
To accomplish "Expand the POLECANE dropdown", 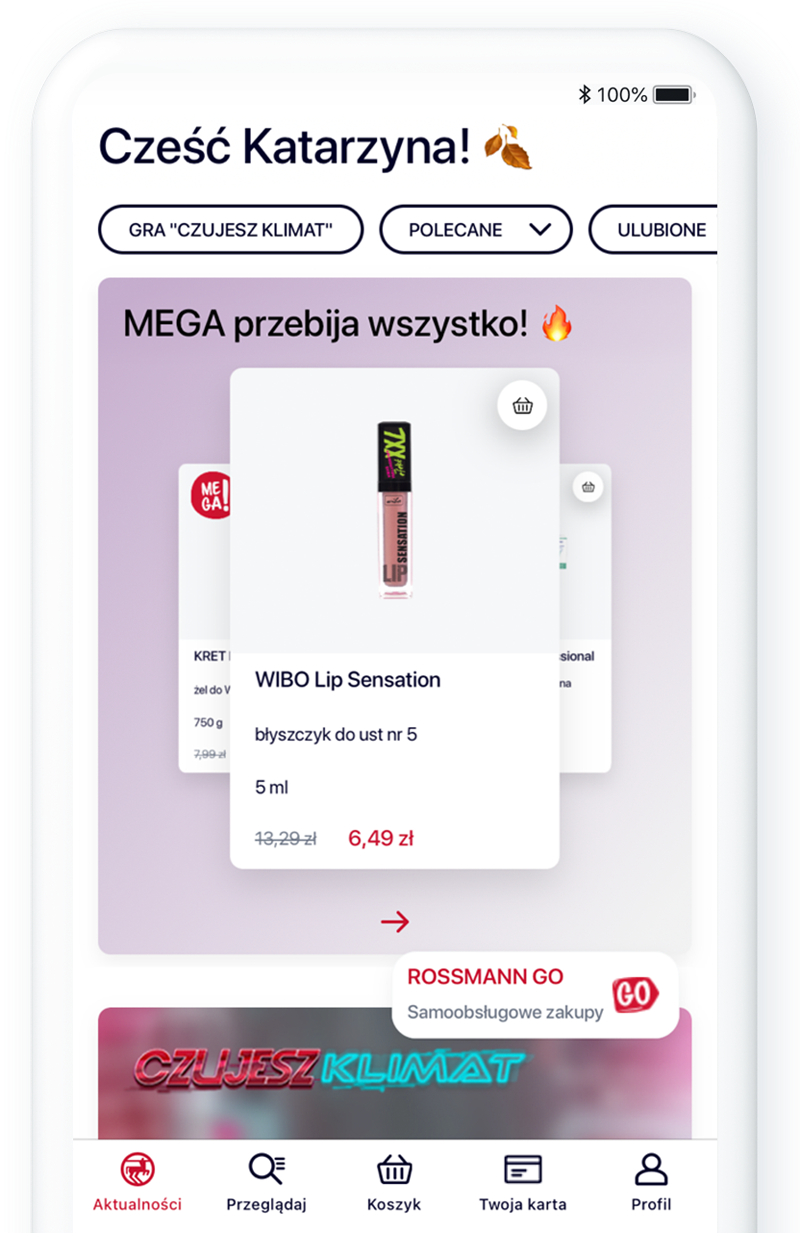I will pos(476,229).
